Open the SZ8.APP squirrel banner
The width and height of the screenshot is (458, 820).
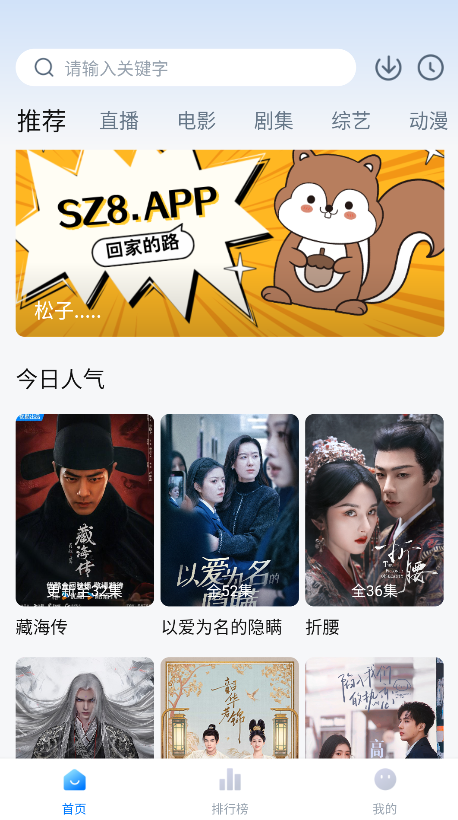230,243
